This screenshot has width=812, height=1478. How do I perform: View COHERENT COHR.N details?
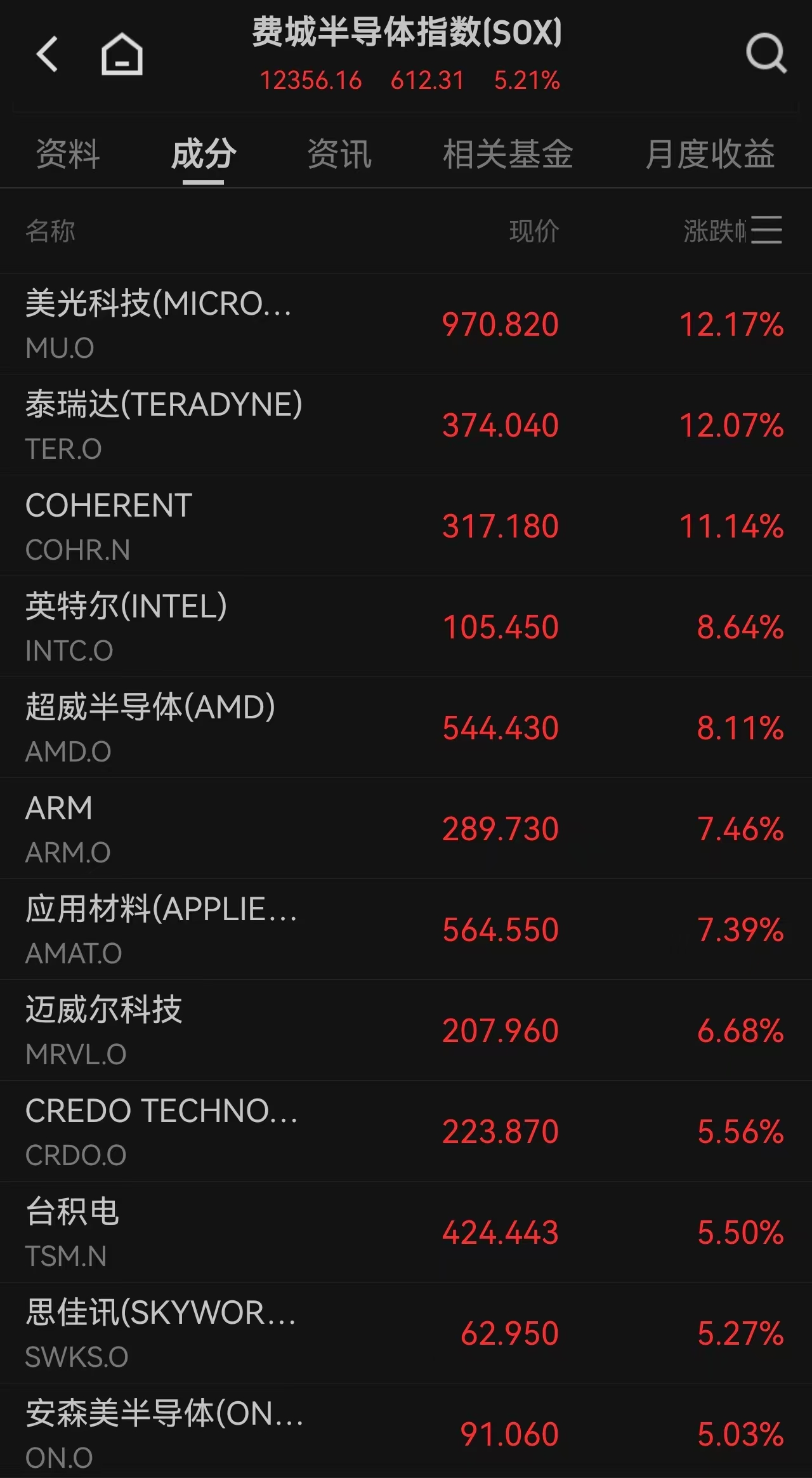[x=406, y=526]
